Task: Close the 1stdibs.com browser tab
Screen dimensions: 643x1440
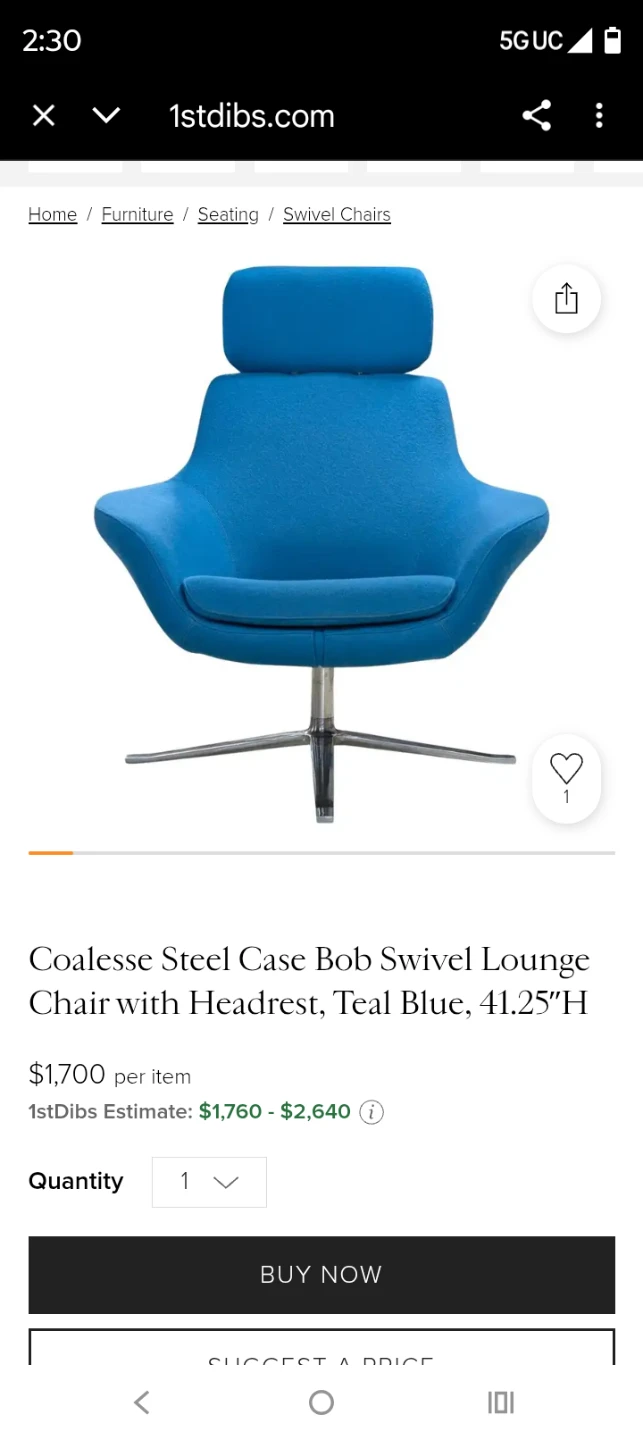Action: click(x=43, y=116)
